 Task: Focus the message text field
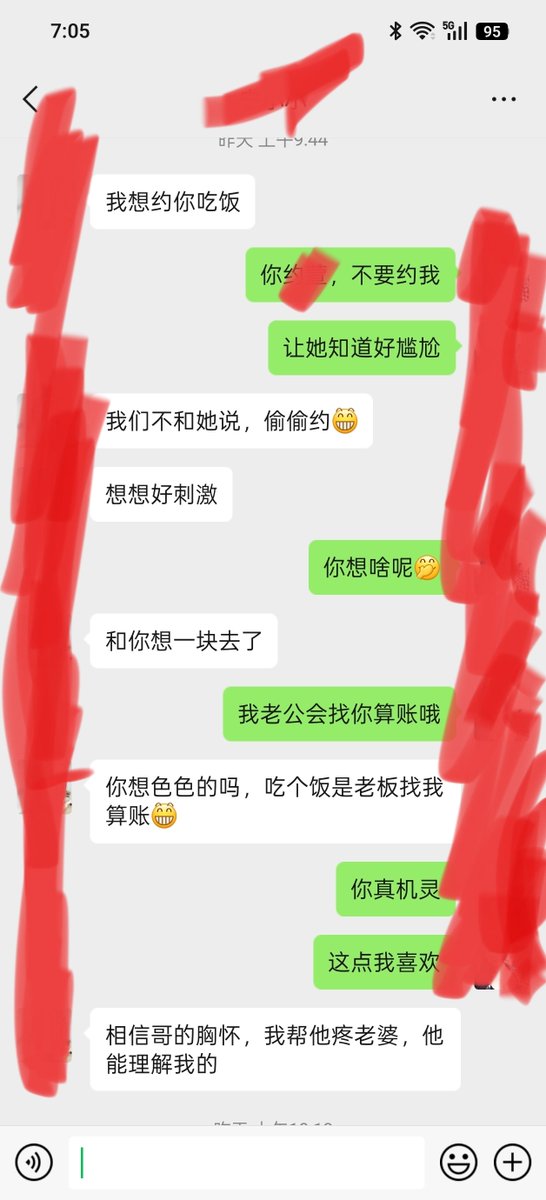[x=246, y=1163]
